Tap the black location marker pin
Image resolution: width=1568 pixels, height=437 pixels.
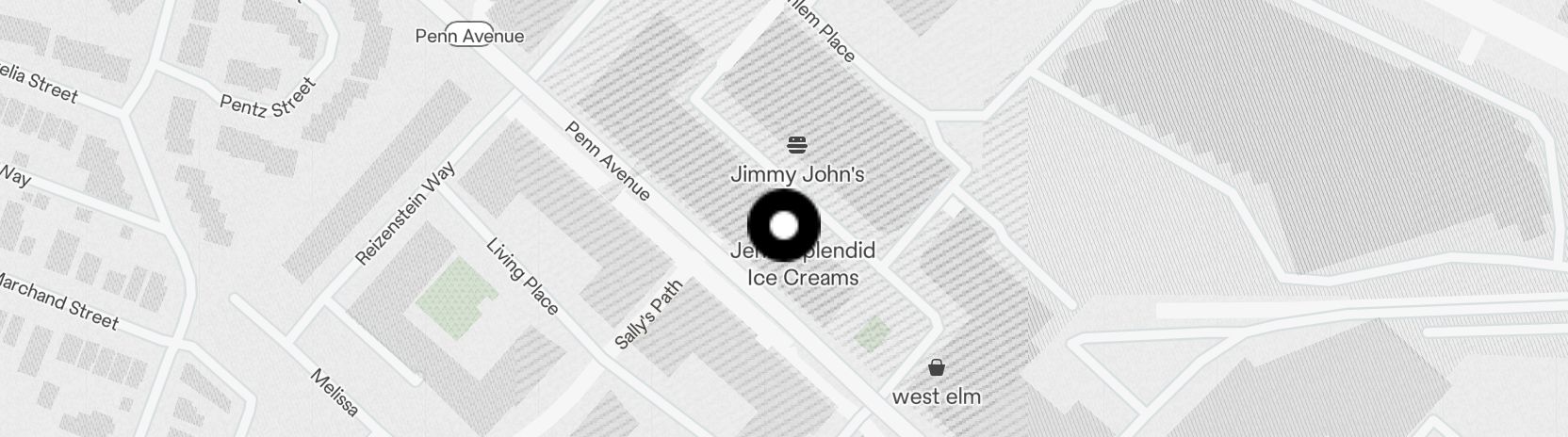[x=783, y=225]
